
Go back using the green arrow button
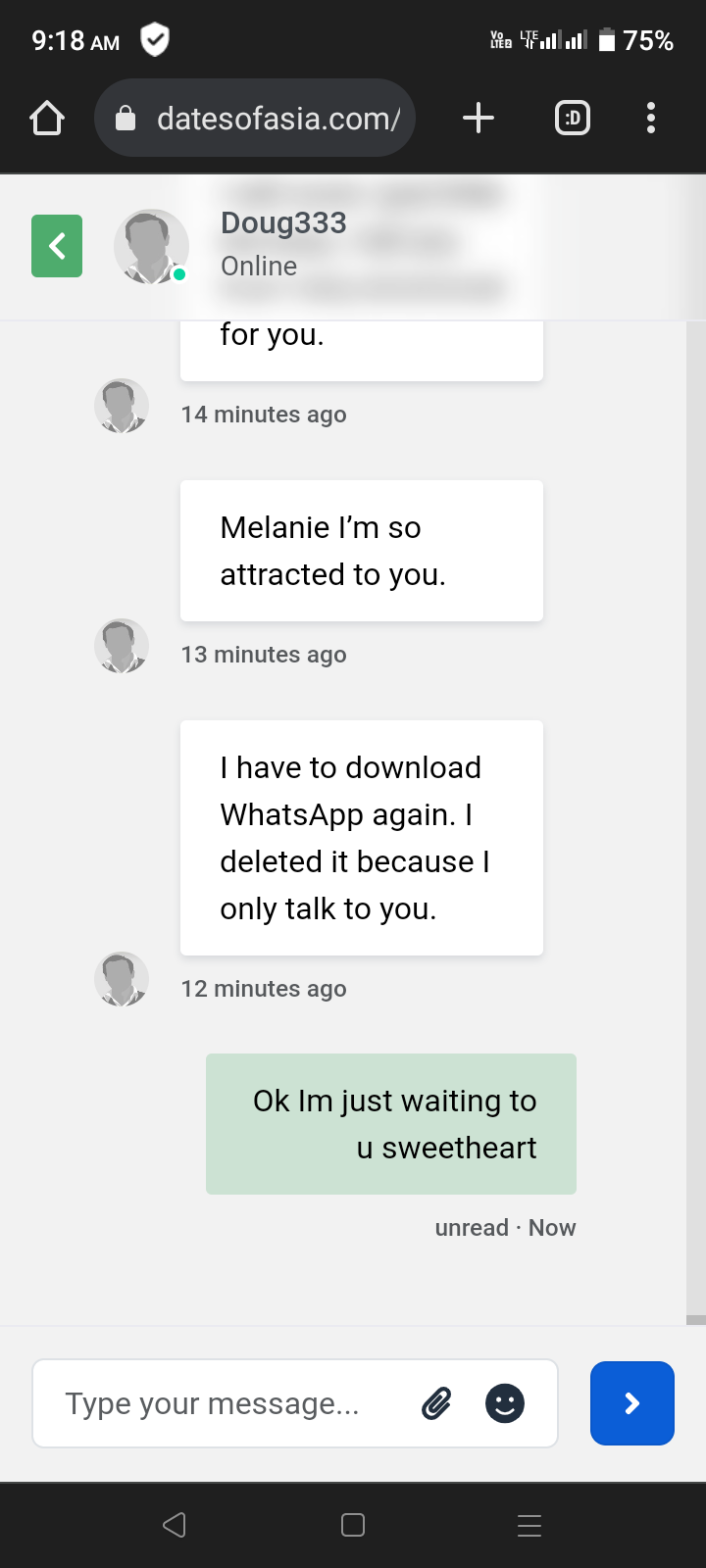(57, 246)
